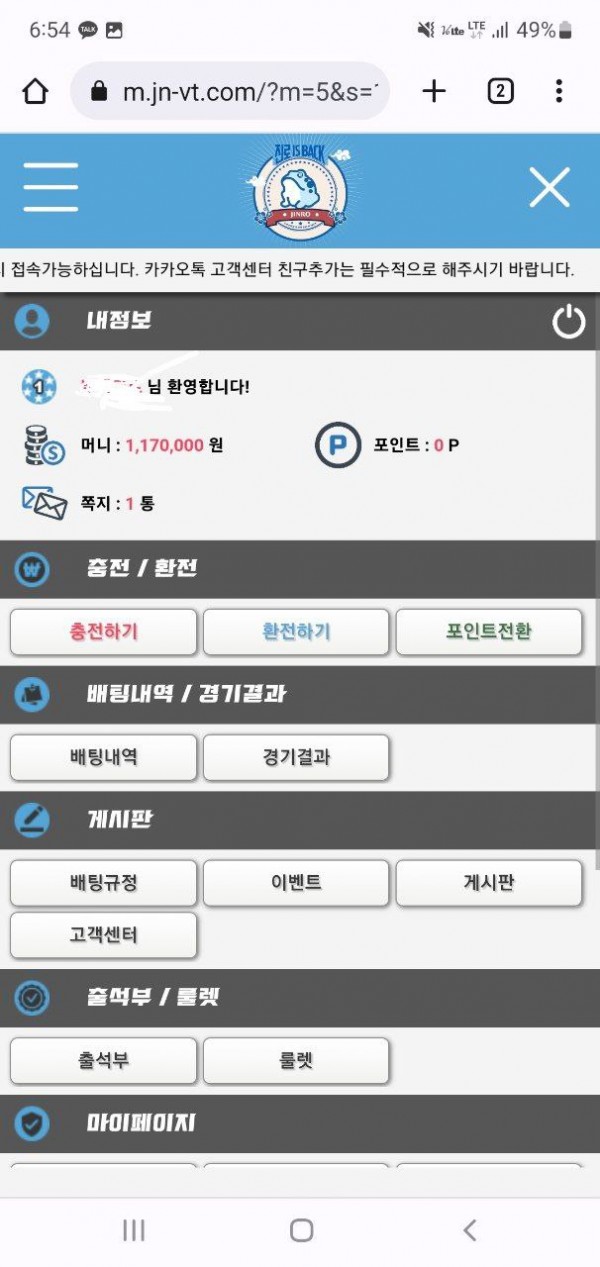This screenshot has width=600, height=1267.
Task: Open 출석부
Action: (x=103, y=1061)
